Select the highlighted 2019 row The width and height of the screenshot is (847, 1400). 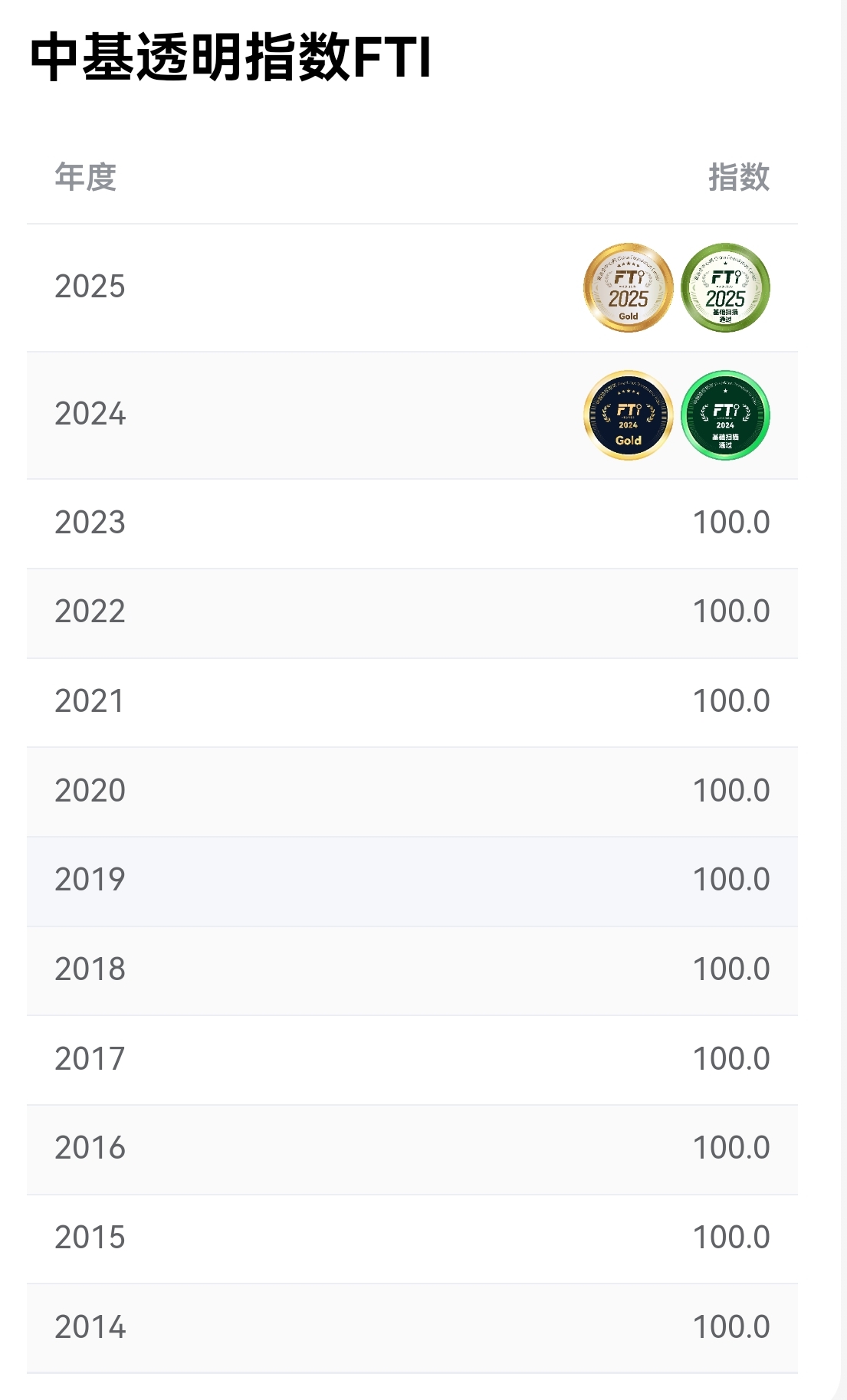click(x=423, y=881)
